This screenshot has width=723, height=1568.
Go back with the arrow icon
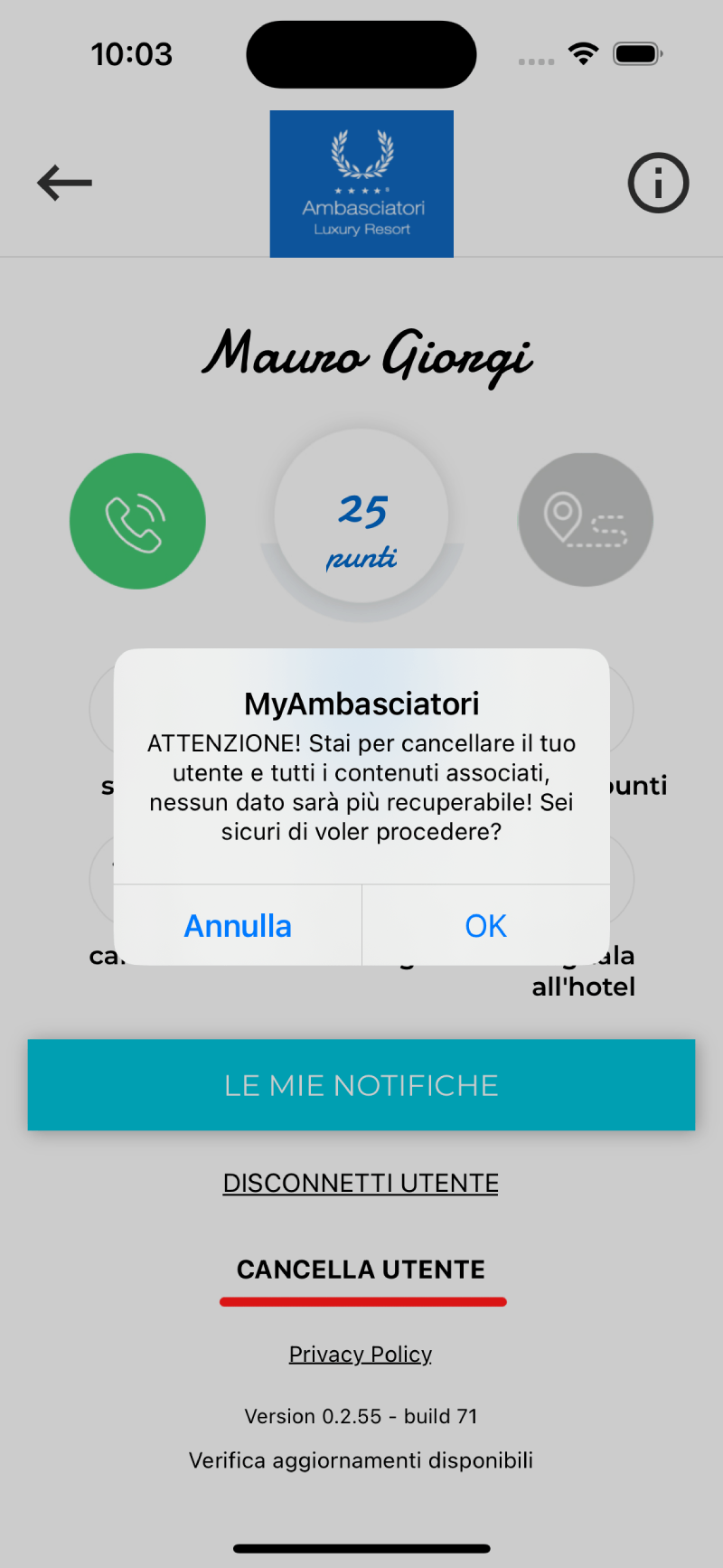pyautogui.click(x=64, y=183)
